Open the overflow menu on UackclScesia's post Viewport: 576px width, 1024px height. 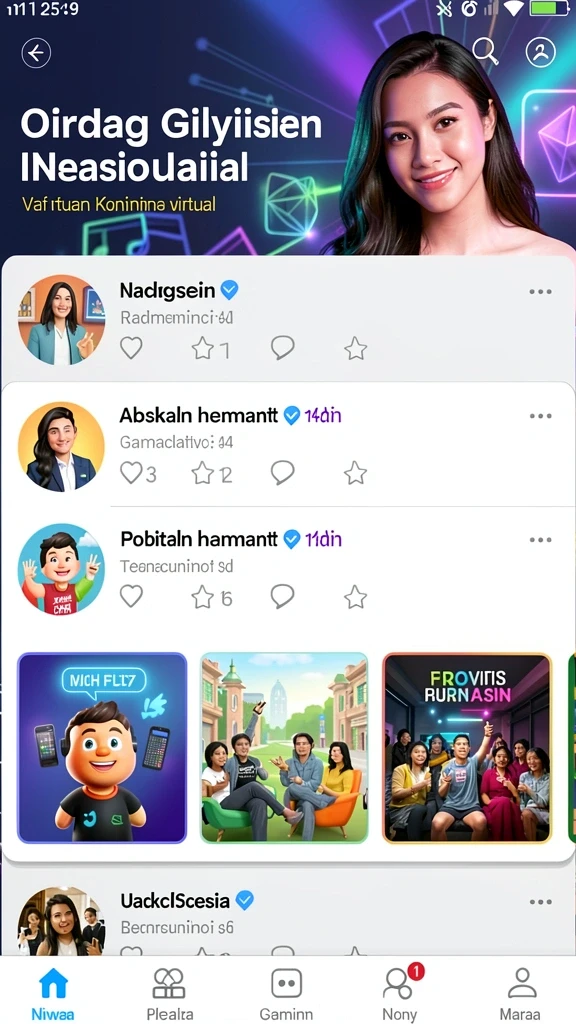[x=541, y=902]
